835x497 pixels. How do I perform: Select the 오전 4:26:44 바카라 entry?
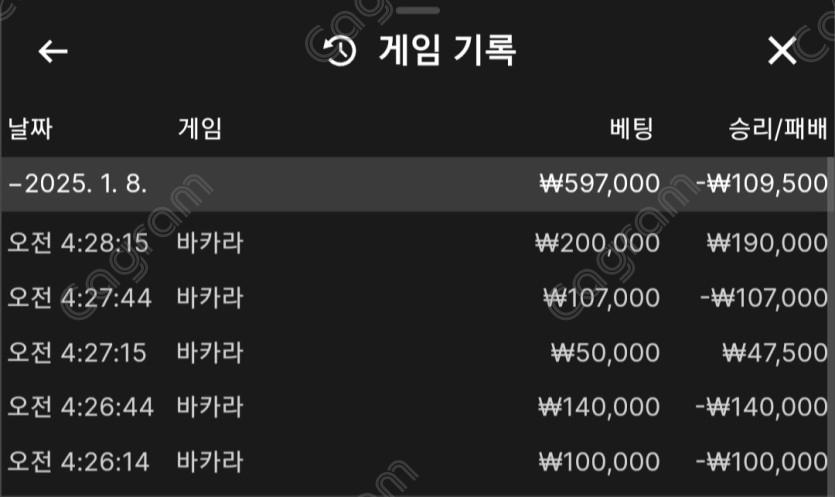pyautogui.click(x=417, y=407)
